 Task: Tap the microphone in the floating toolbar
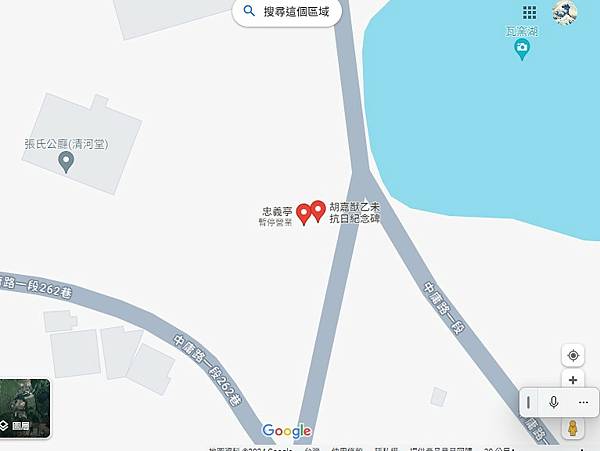click(x=553, y=402)
